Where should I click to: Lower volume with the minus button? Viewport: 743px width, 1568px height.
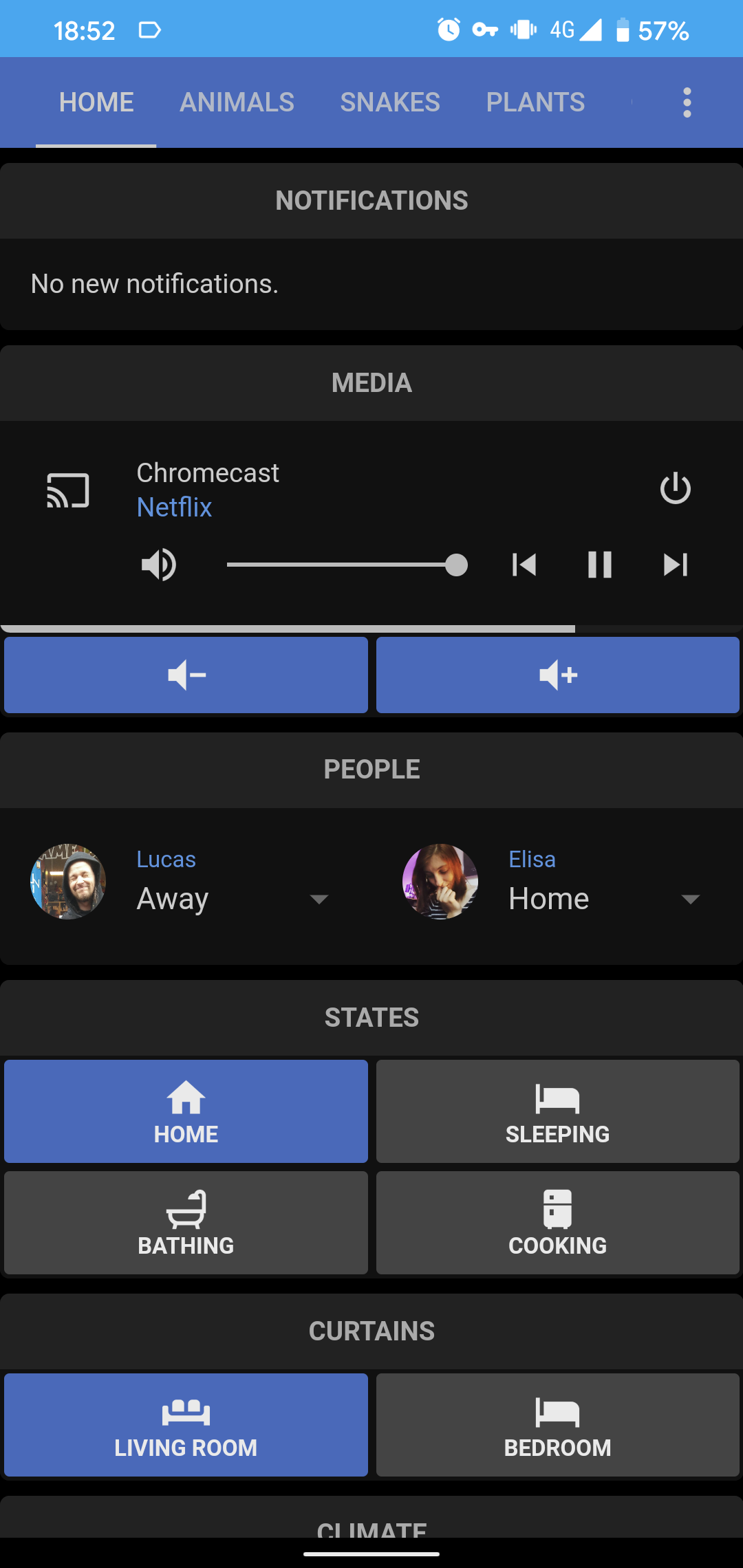coord(186,675)
